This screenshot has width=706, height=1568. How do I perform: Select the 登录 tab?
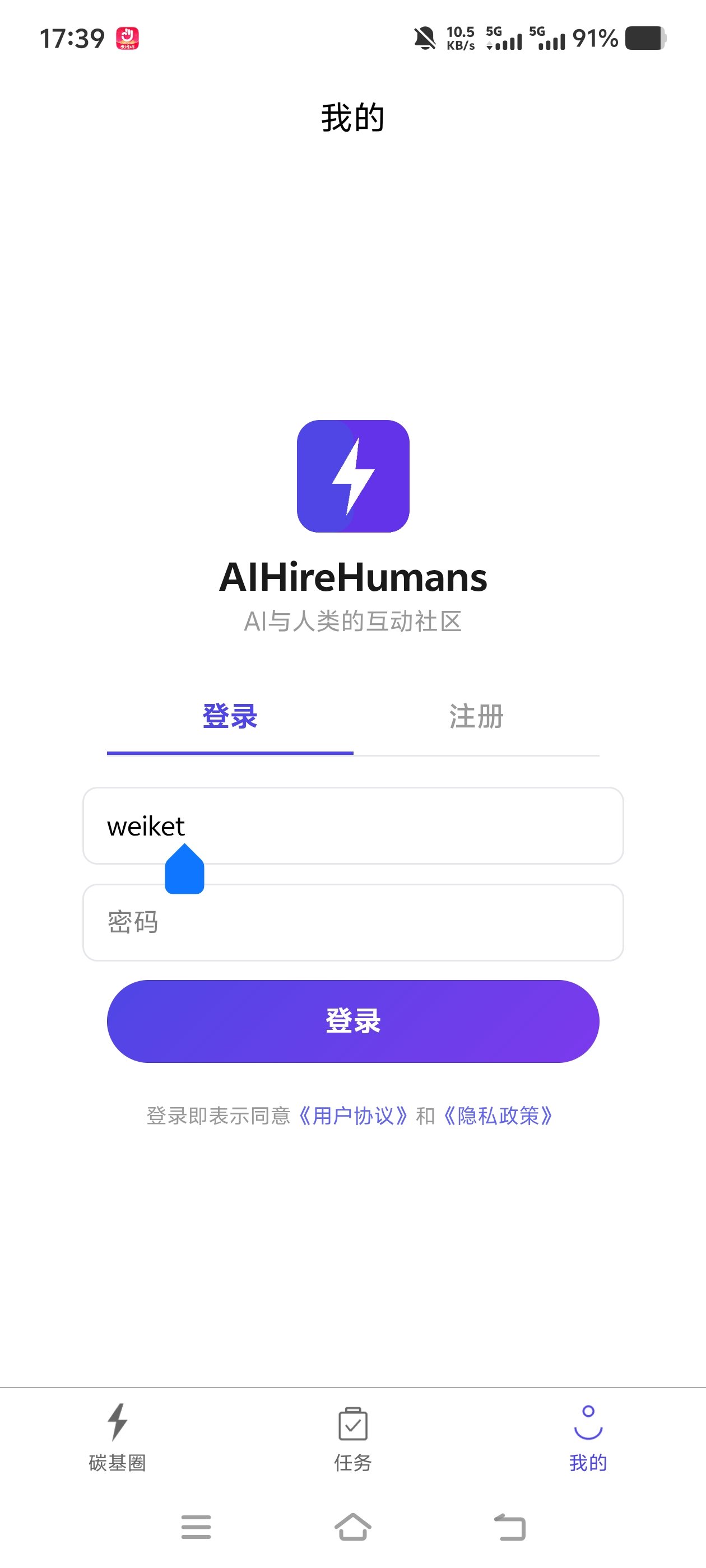(x=230, y=716)
